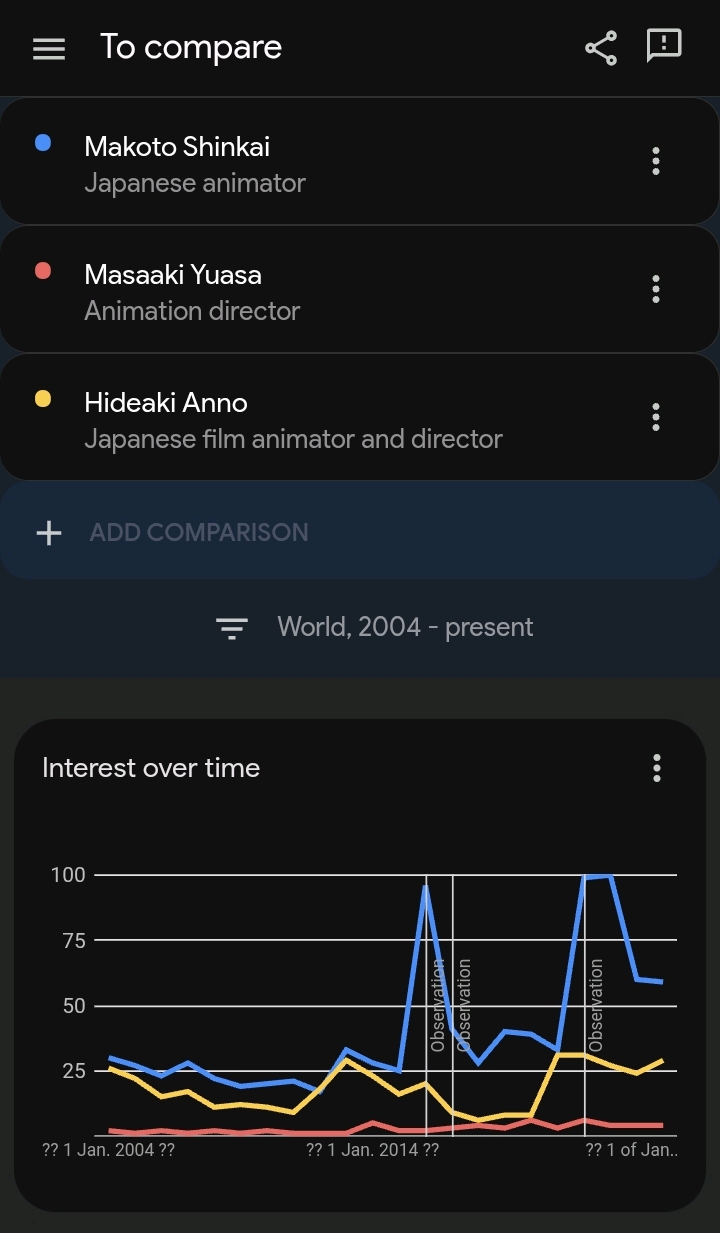Open the send feedback icon
This screenshot has height=1233, width=720.
(x=664, y=46)
